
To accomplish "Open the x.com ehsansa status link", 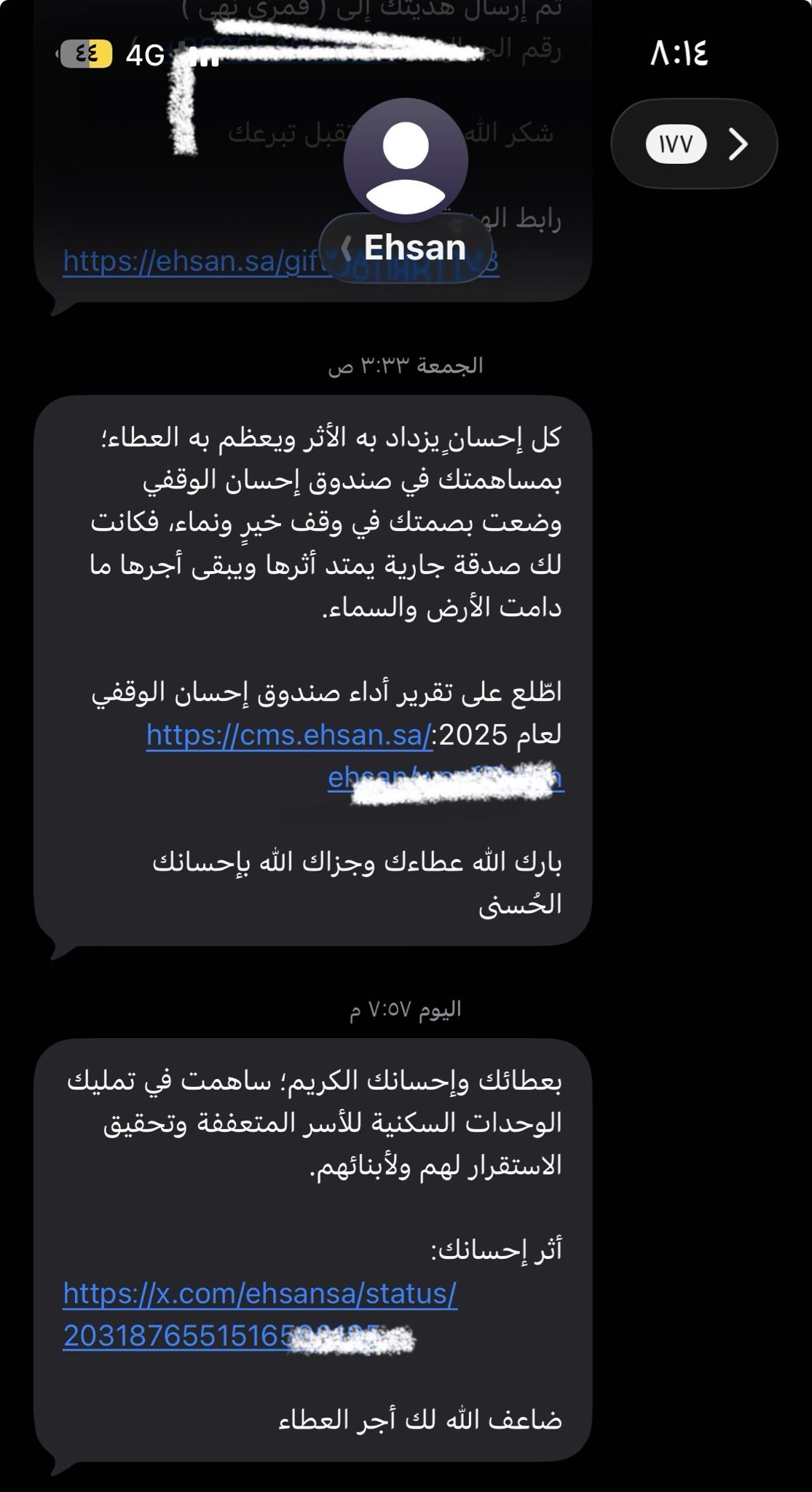I will (260, 1294).
